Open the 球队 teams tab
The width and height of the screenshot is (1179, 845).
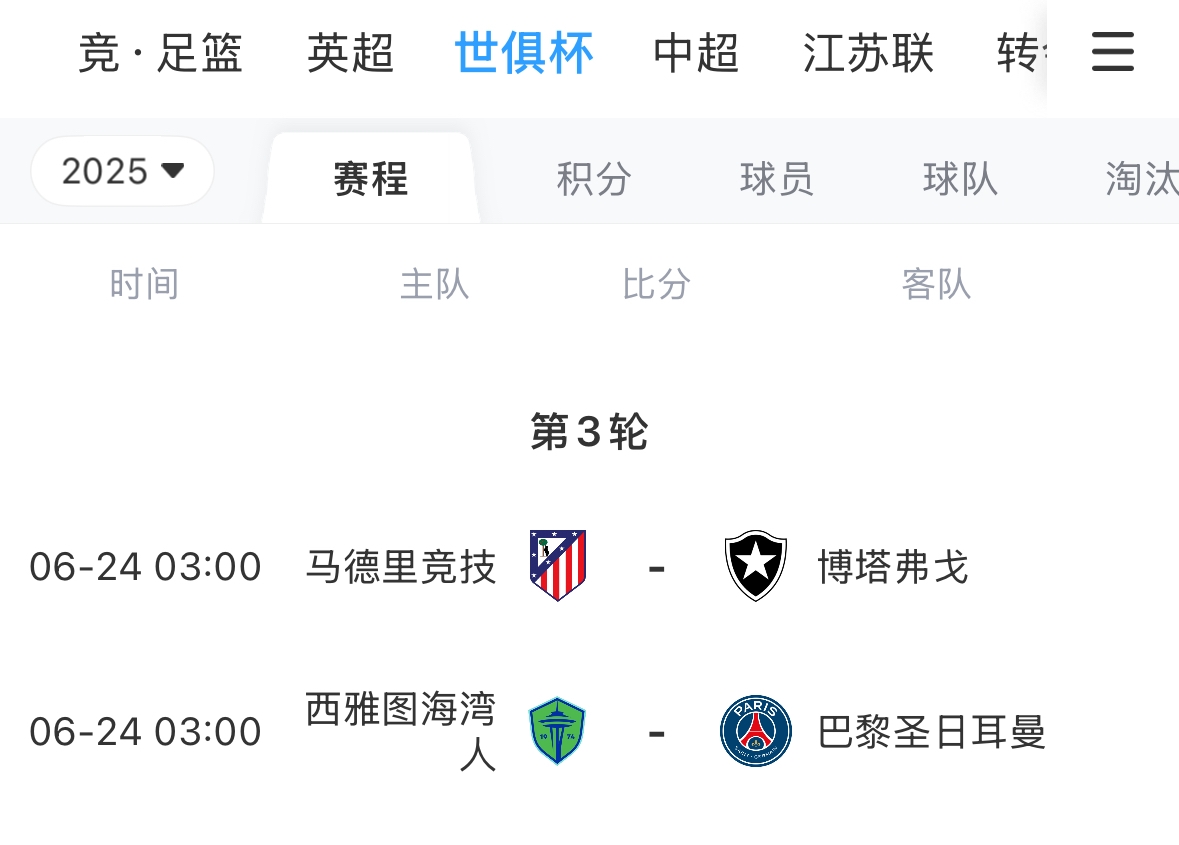point(960,180)
